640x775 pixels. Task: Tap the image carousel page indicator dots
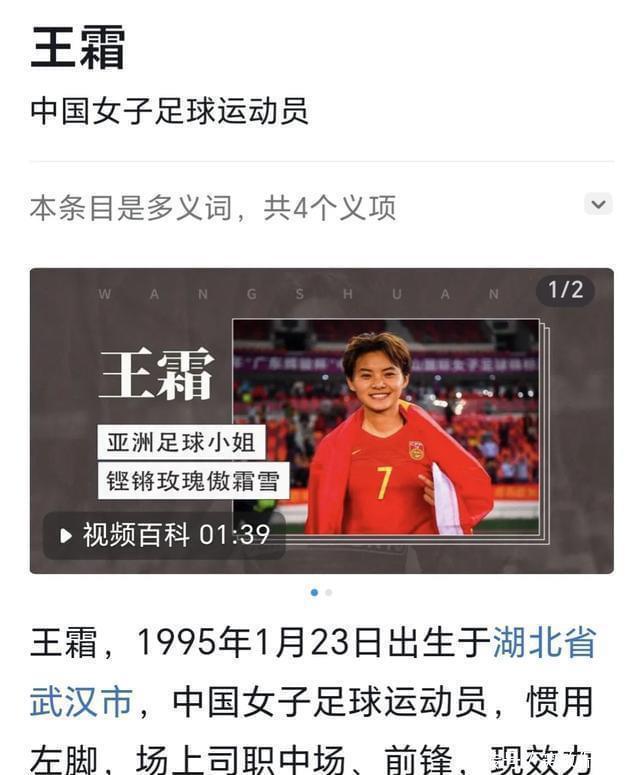pyautogui.click(x=321, y=592)
